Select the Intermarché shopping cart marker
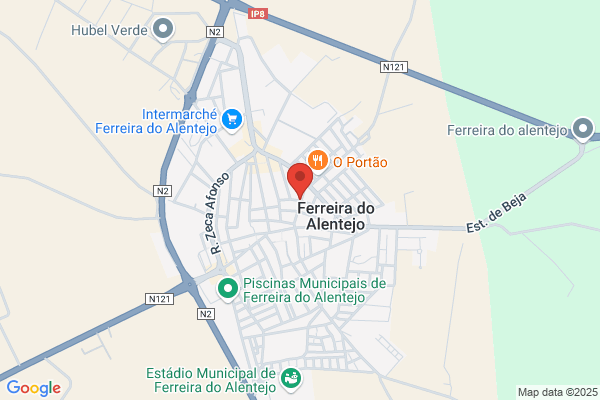The image size is (600, 400). (x=232, y=120)
